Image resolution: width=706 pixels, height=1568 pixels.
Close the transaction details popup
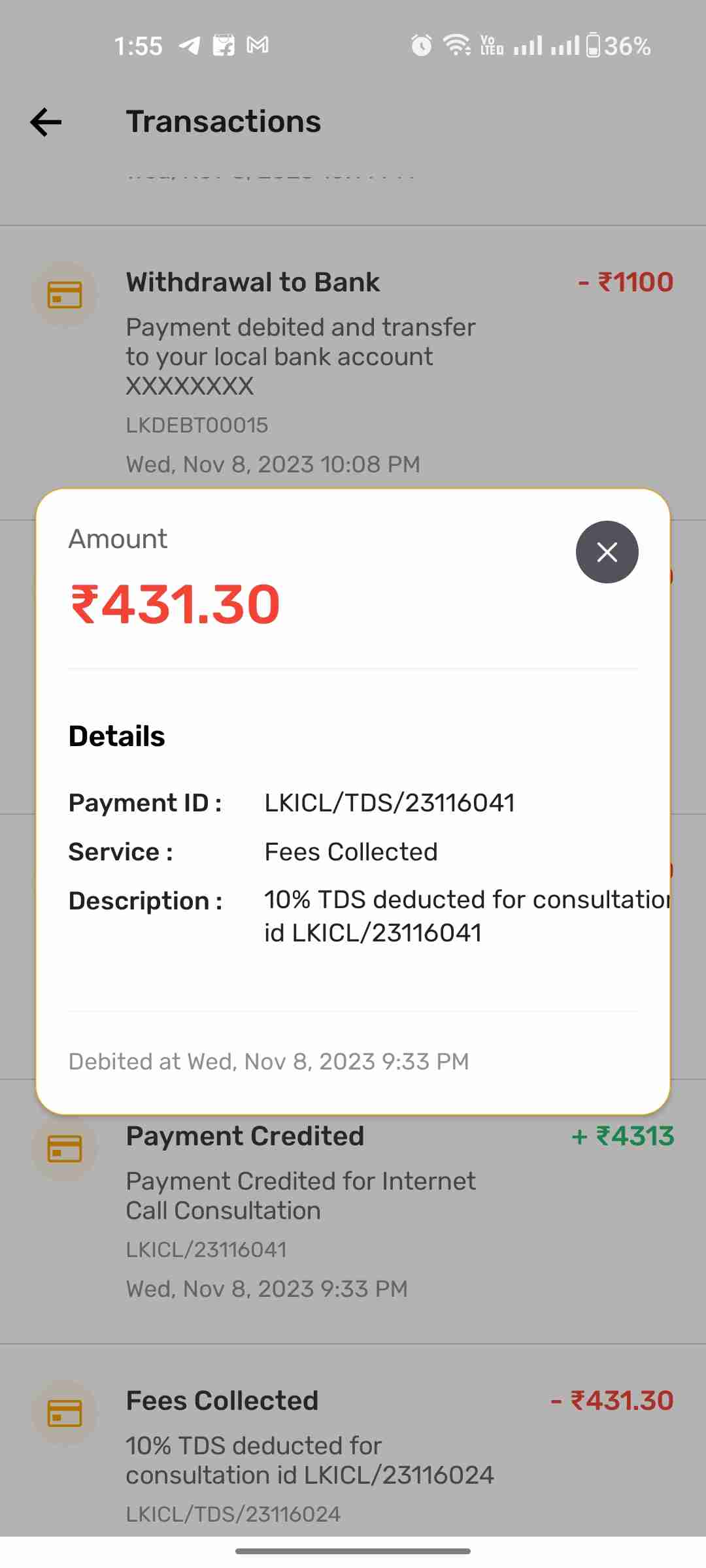click(607, 552)
